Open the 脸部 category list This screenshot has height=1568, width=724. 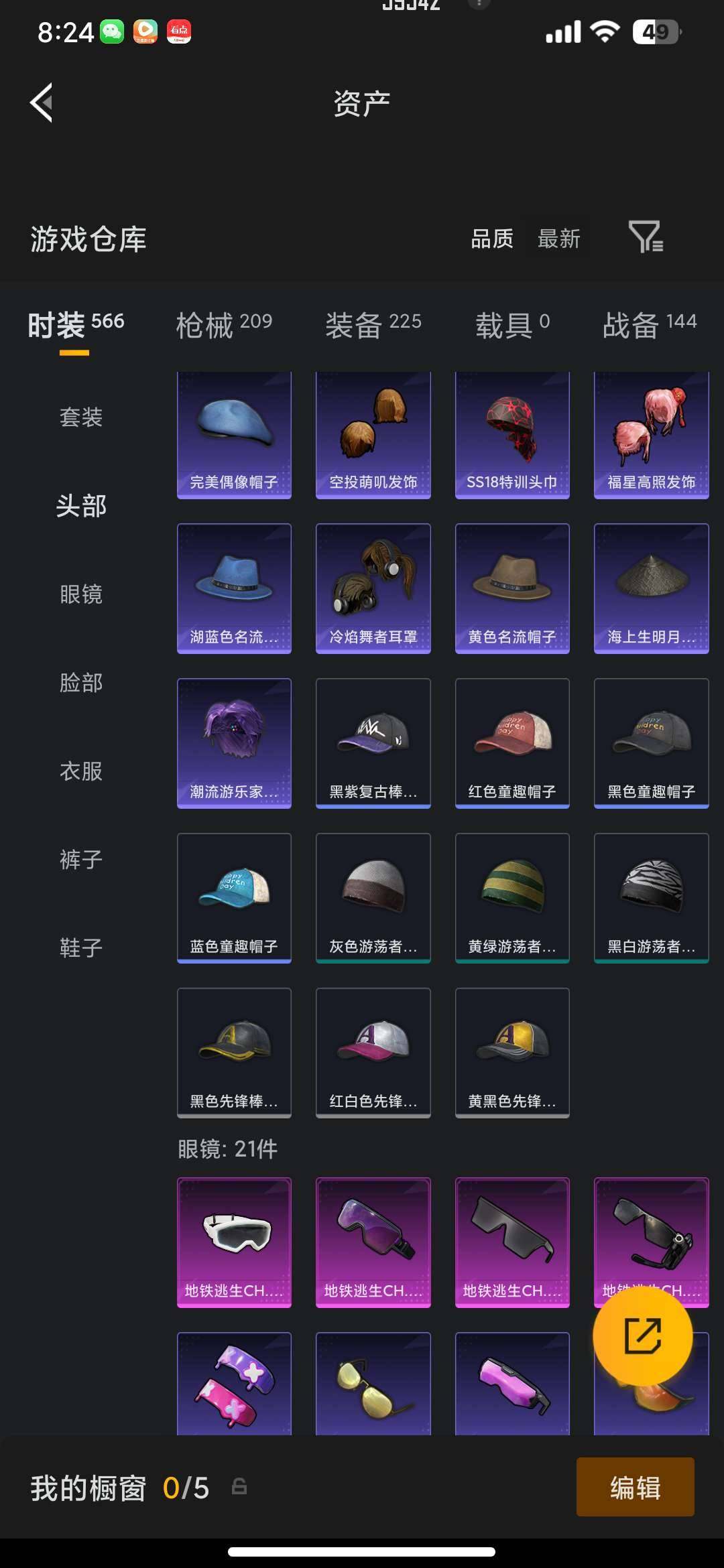tap(82, 684)
